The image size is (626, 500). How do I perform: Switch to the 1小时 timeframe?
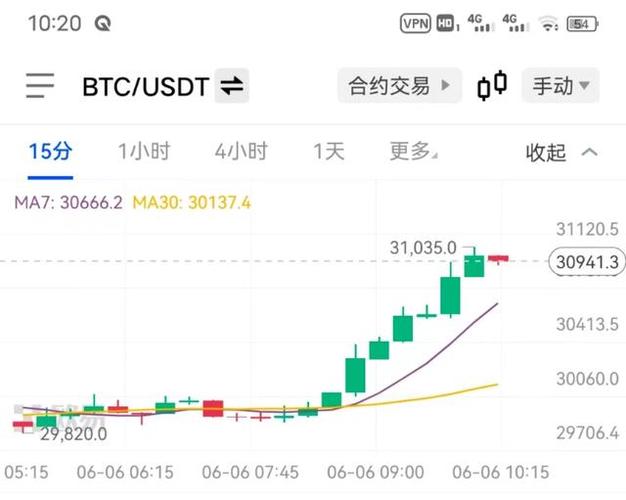pyautogui.click(x=144, y=152)
